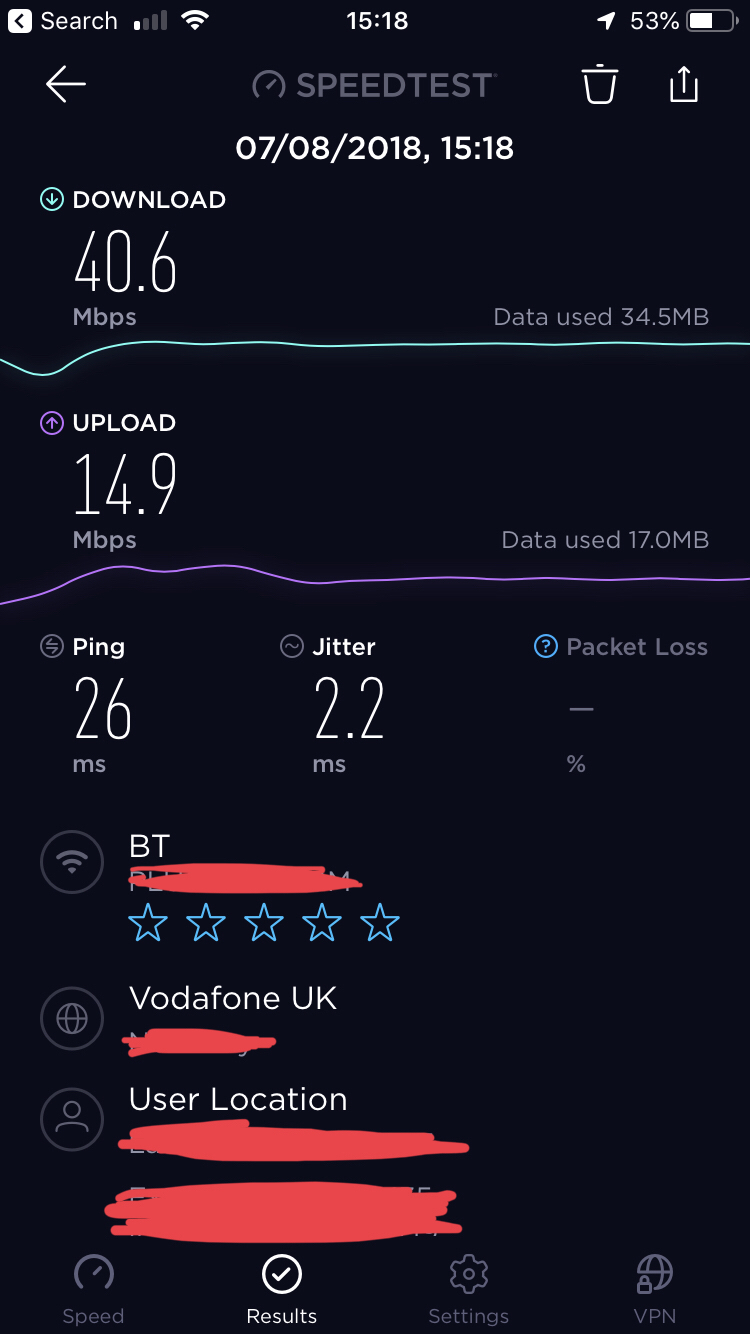Rate BT with the third star
750x1334 pixels.
coord(264,923)
